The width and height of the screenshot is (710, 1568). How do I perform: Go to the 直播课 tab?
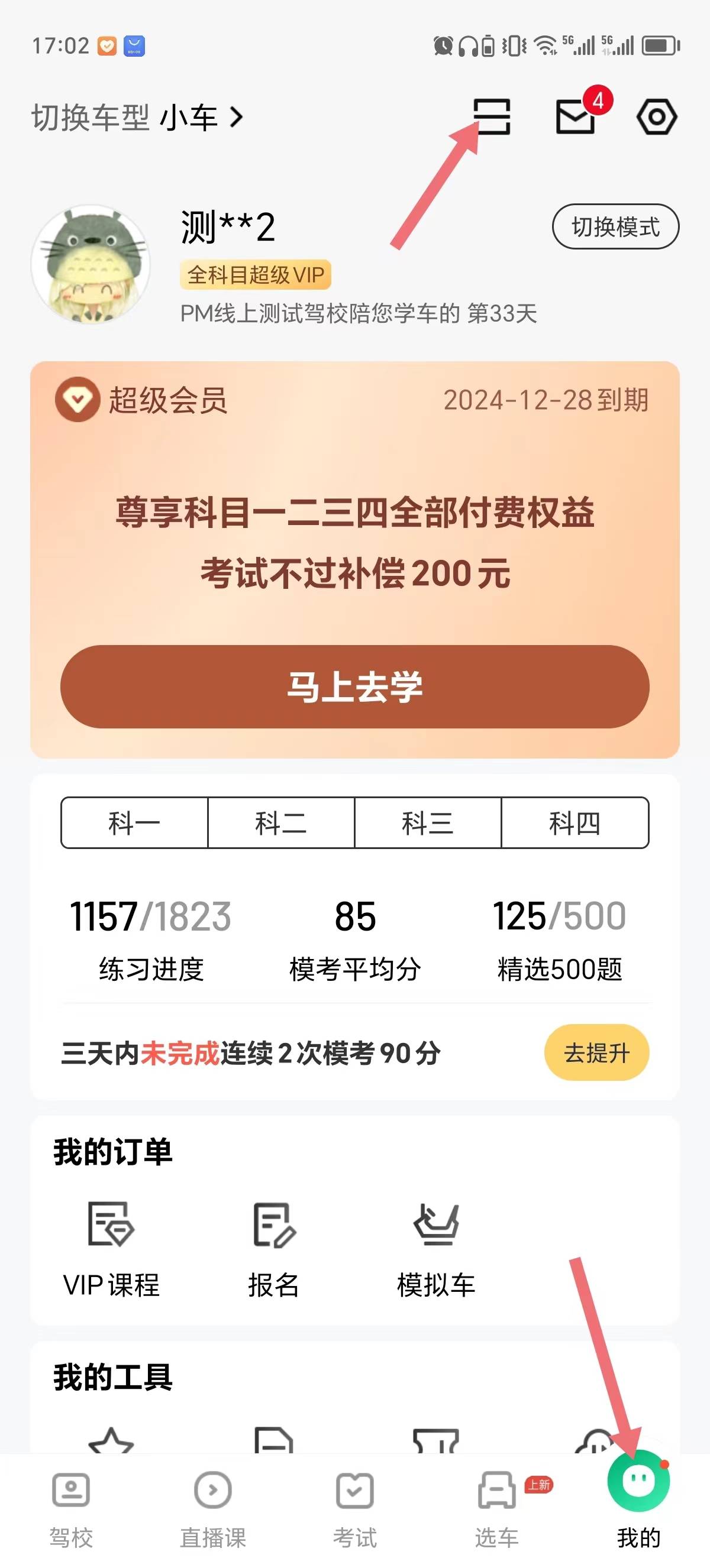pos(213,1507)
